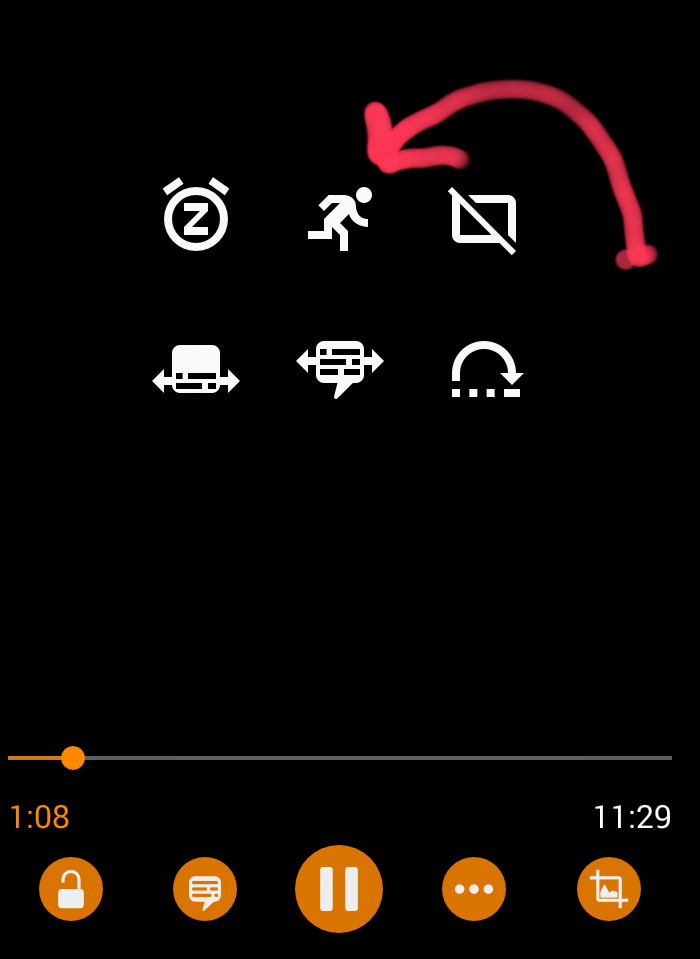Tap the playback seek bar
The image size is (700, 959).
tap(340, 758)
